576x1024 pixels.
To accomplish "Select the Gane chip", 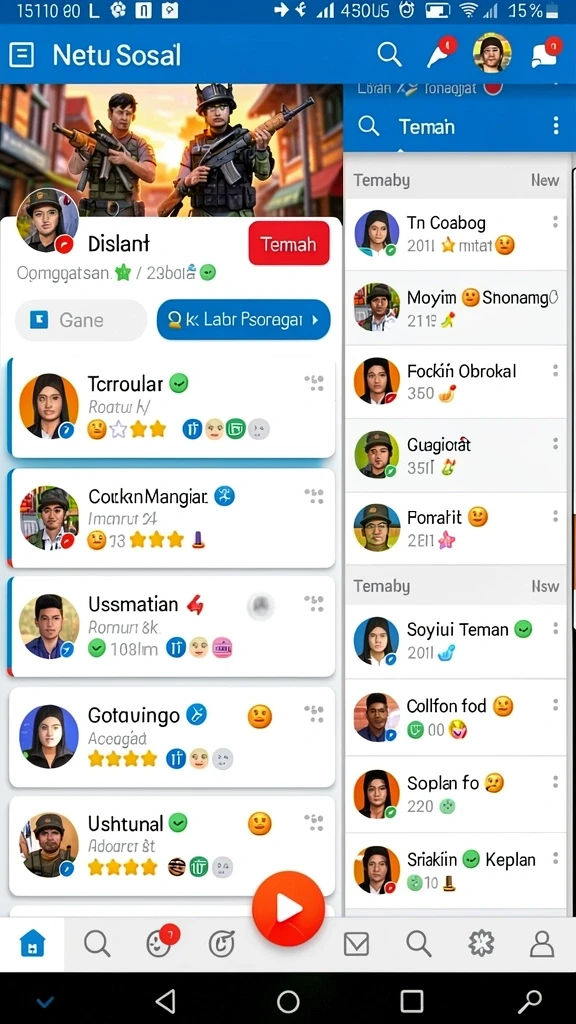I will 81,320.
